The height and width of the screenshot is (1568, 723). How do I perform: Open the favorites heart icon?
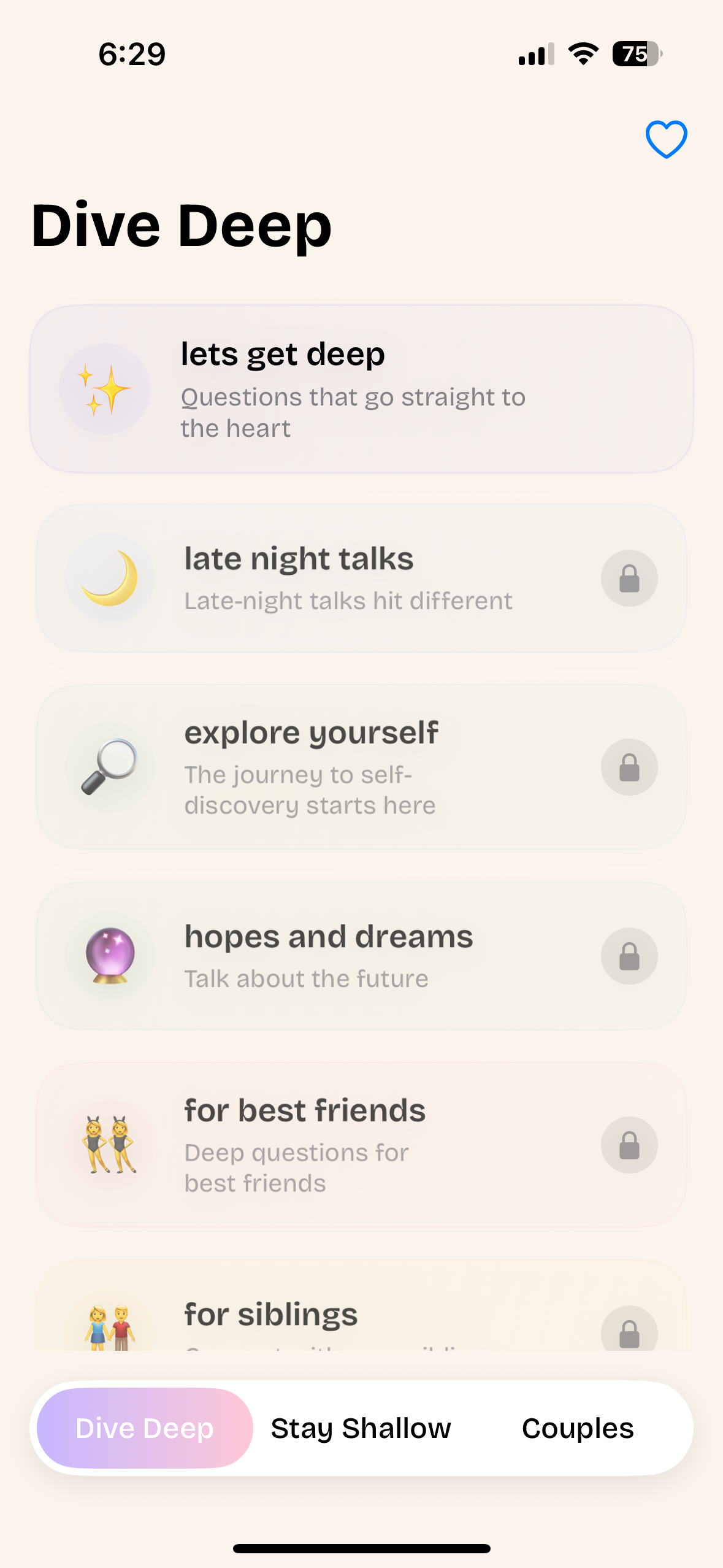[666, 139]
